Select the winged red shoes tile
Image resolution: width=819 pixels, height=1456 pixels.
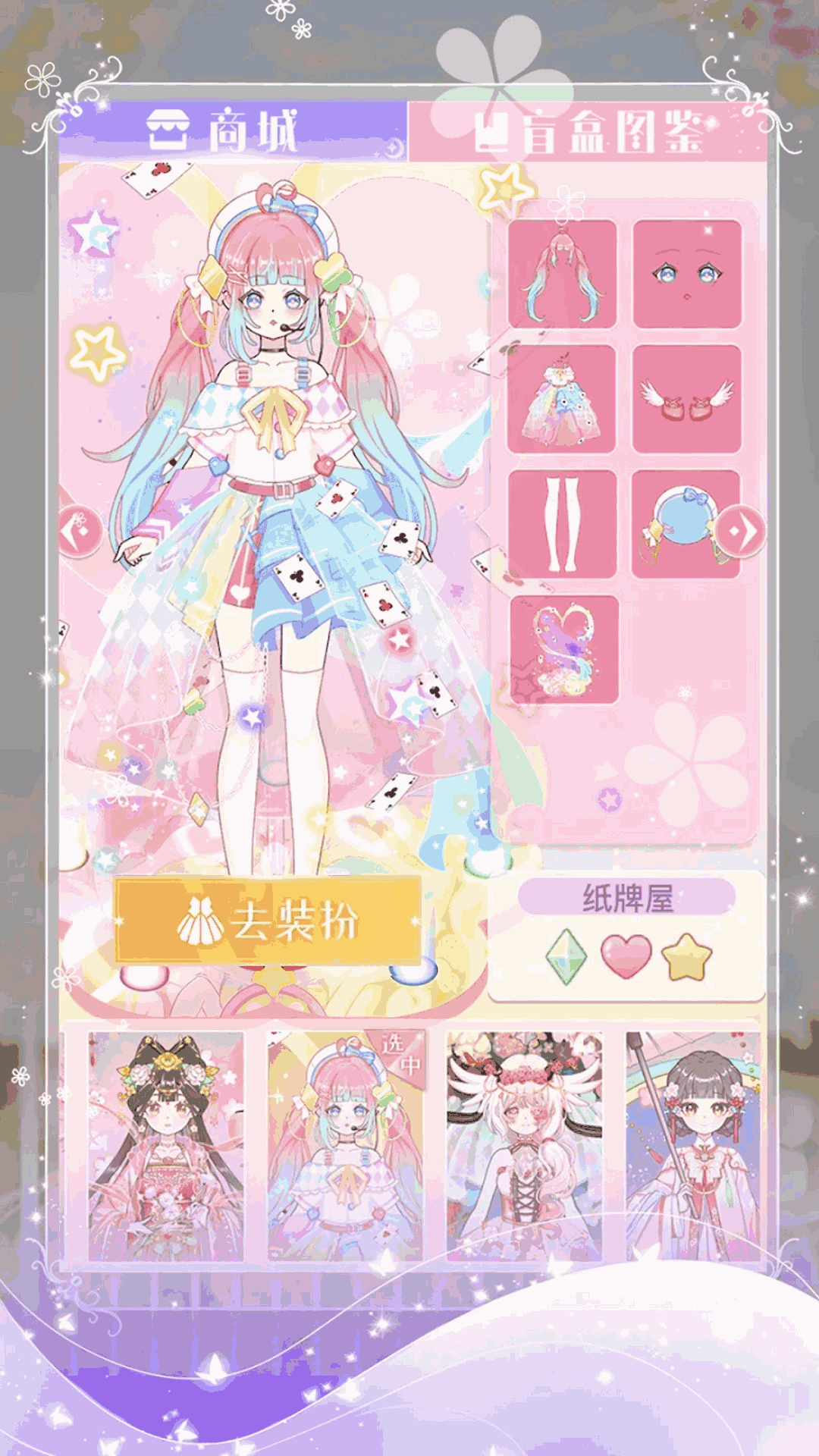[686, 400]
